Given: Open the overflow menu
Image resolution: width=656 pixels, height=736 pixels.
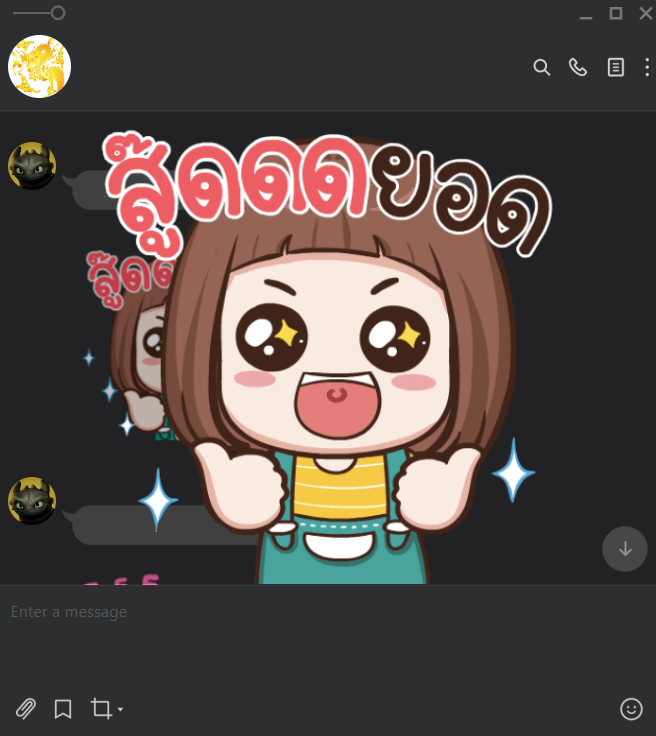Looking at the screenshot, I should (x=646, y=67).
